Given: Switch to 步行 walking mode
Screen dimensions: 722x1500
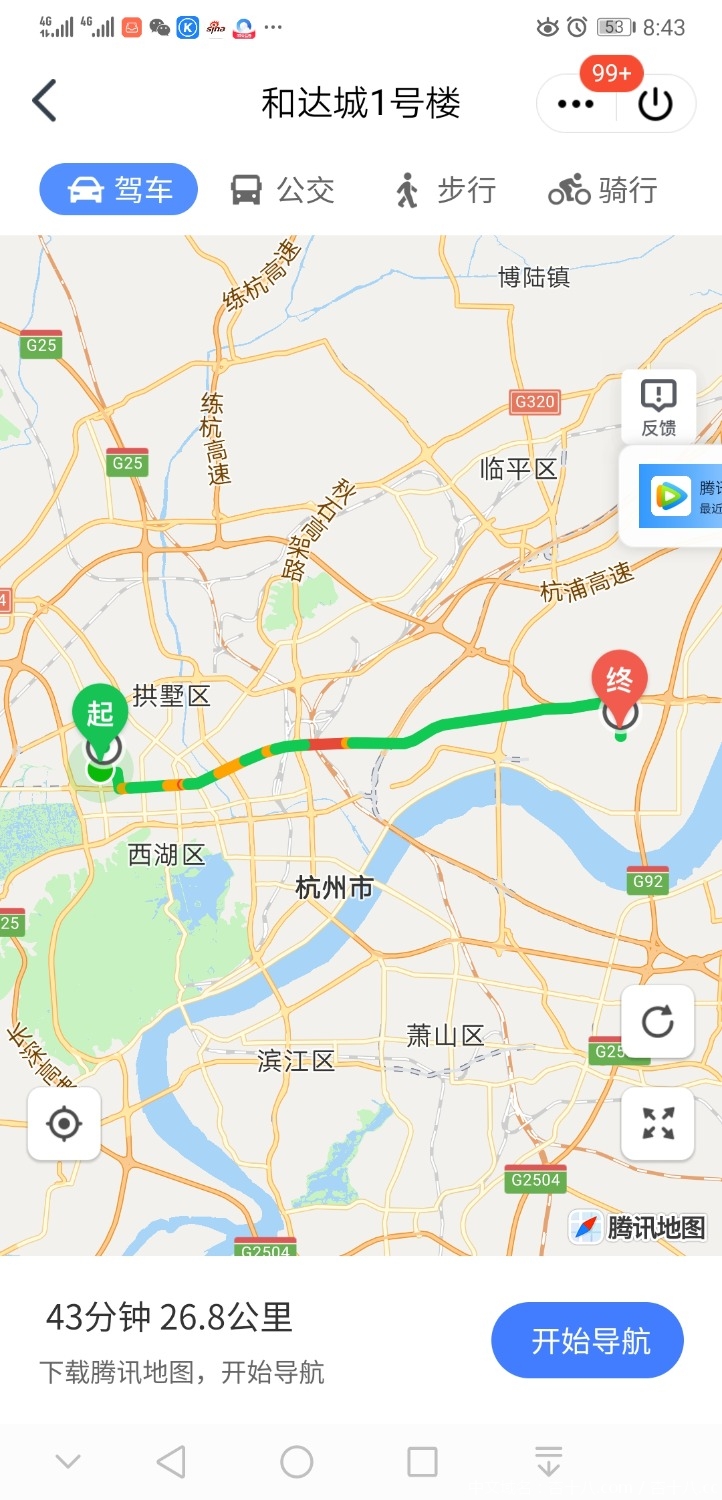Looking at the screenshot, I should 444,189.
